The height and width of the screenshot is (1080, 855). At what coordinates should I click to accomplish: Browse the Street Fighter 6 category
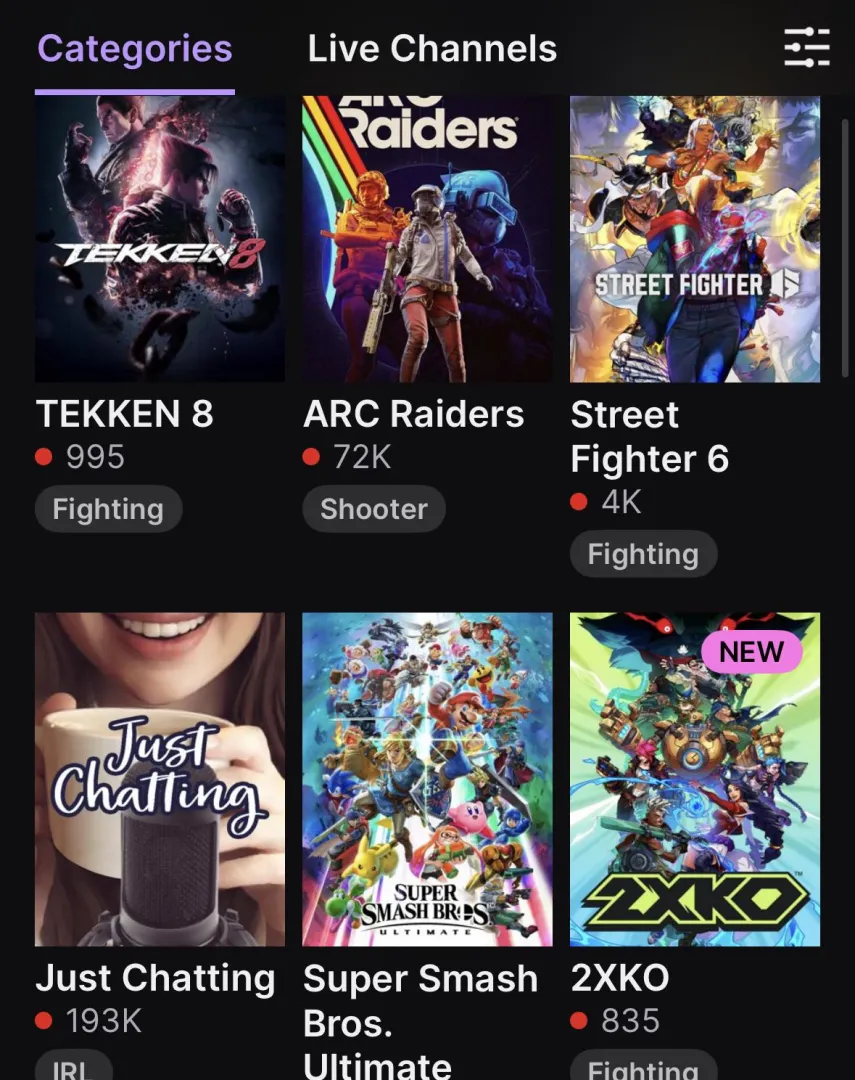tap(695, 239)
